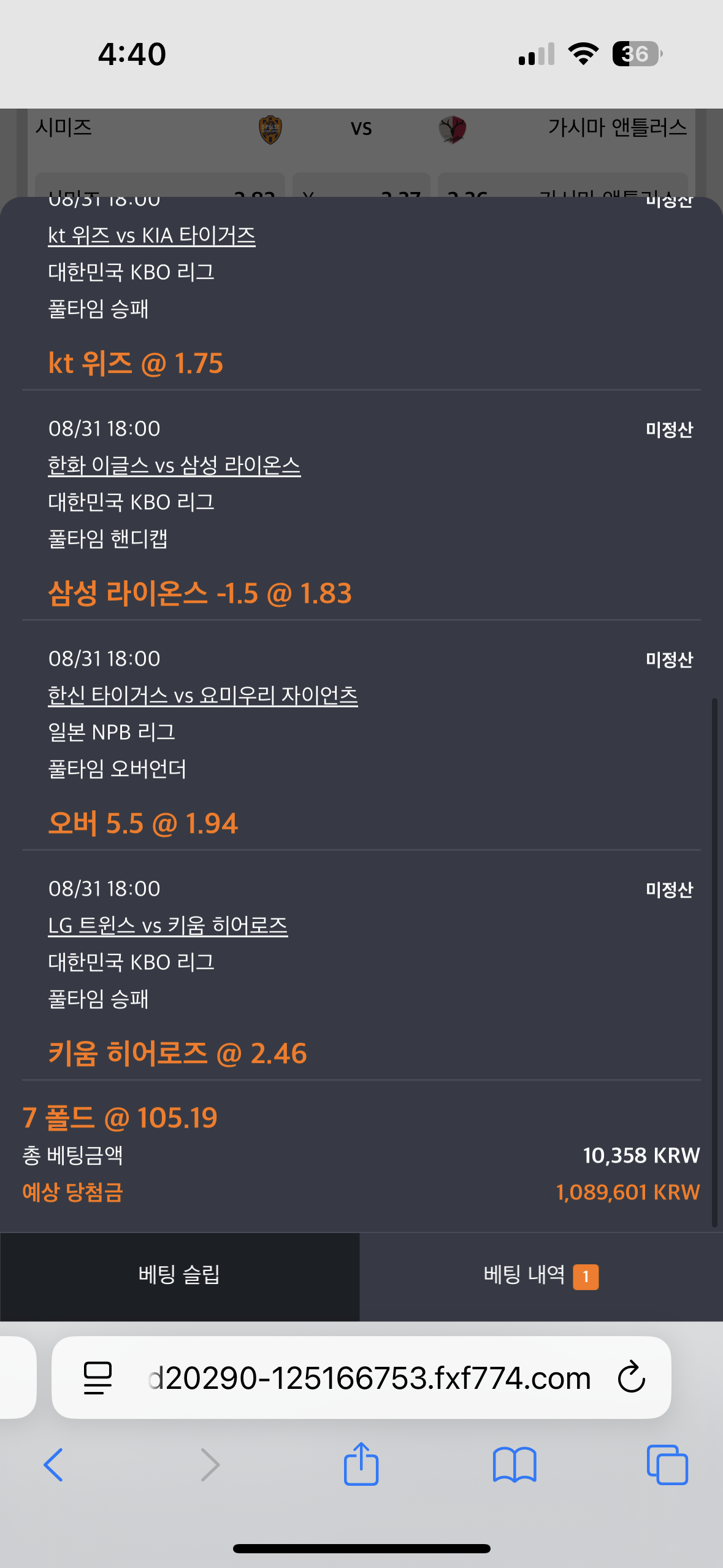Open the 한신 타이거스 vs 요미우리 자이언츠 match link
This screenshot has width=723, height=1568.
[x=203, y=696]
